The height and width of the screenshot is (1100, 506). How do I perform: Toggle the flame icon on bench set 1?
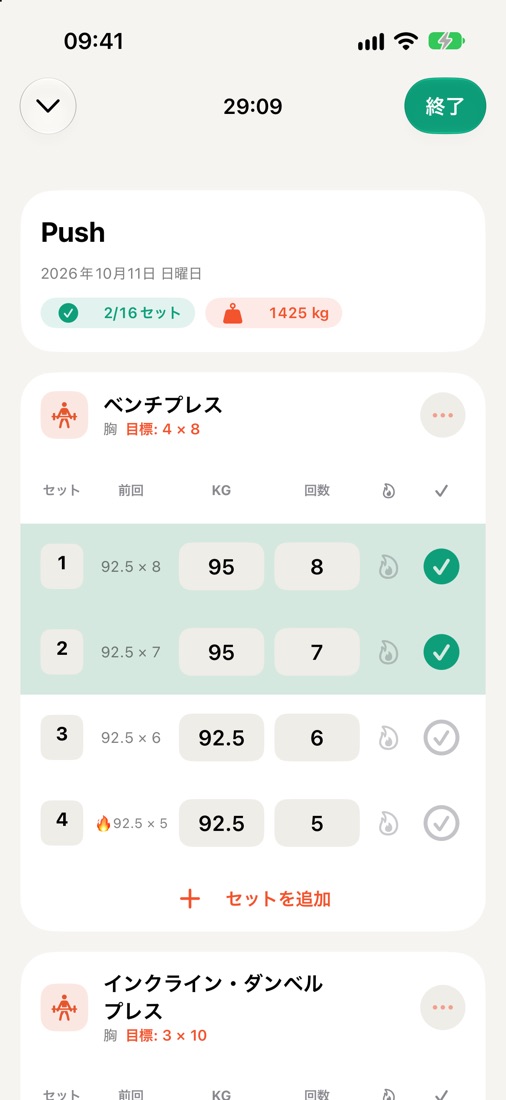click(x=388, y=567)
